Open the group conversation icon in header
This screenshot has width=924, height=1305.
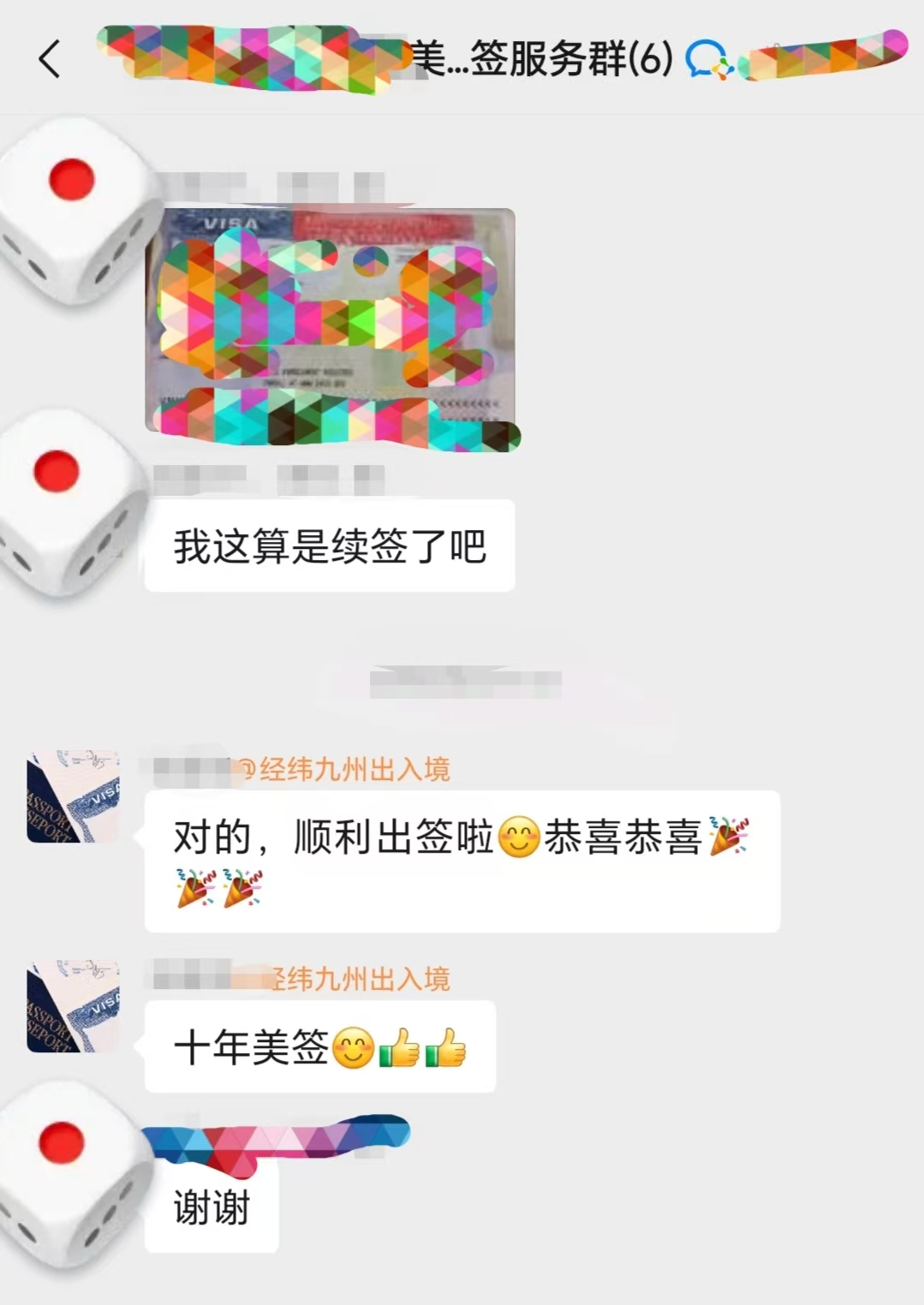tap(708, 60)
